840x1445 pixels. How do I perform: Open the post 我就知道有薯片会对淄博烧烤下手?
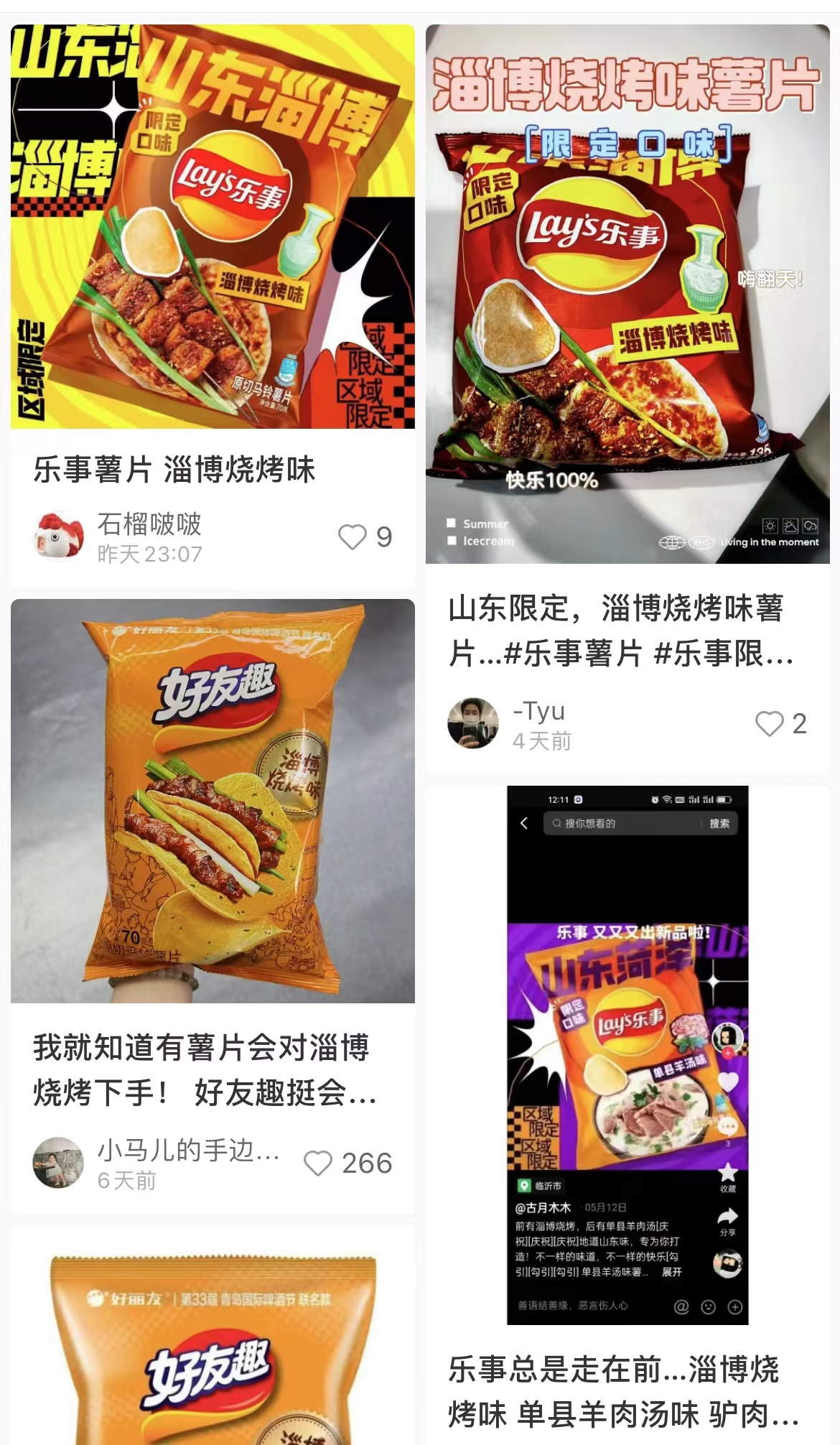(x=205, y=1069)
